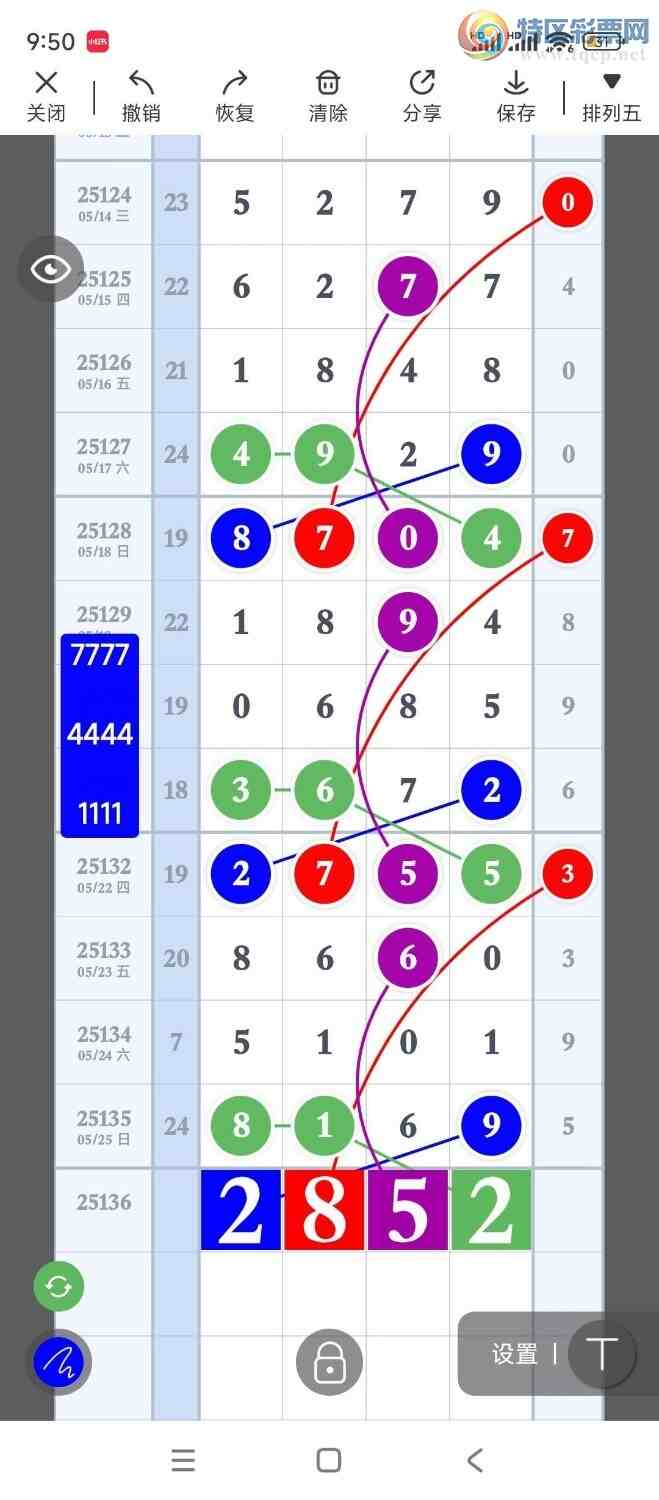
Task: Close the chart editor with 关闭
Action: 46,96
